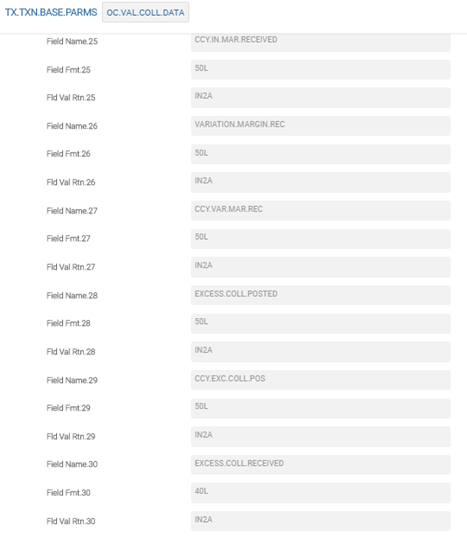Tap the Fld Val Rtn.28 field

[321, 352]
